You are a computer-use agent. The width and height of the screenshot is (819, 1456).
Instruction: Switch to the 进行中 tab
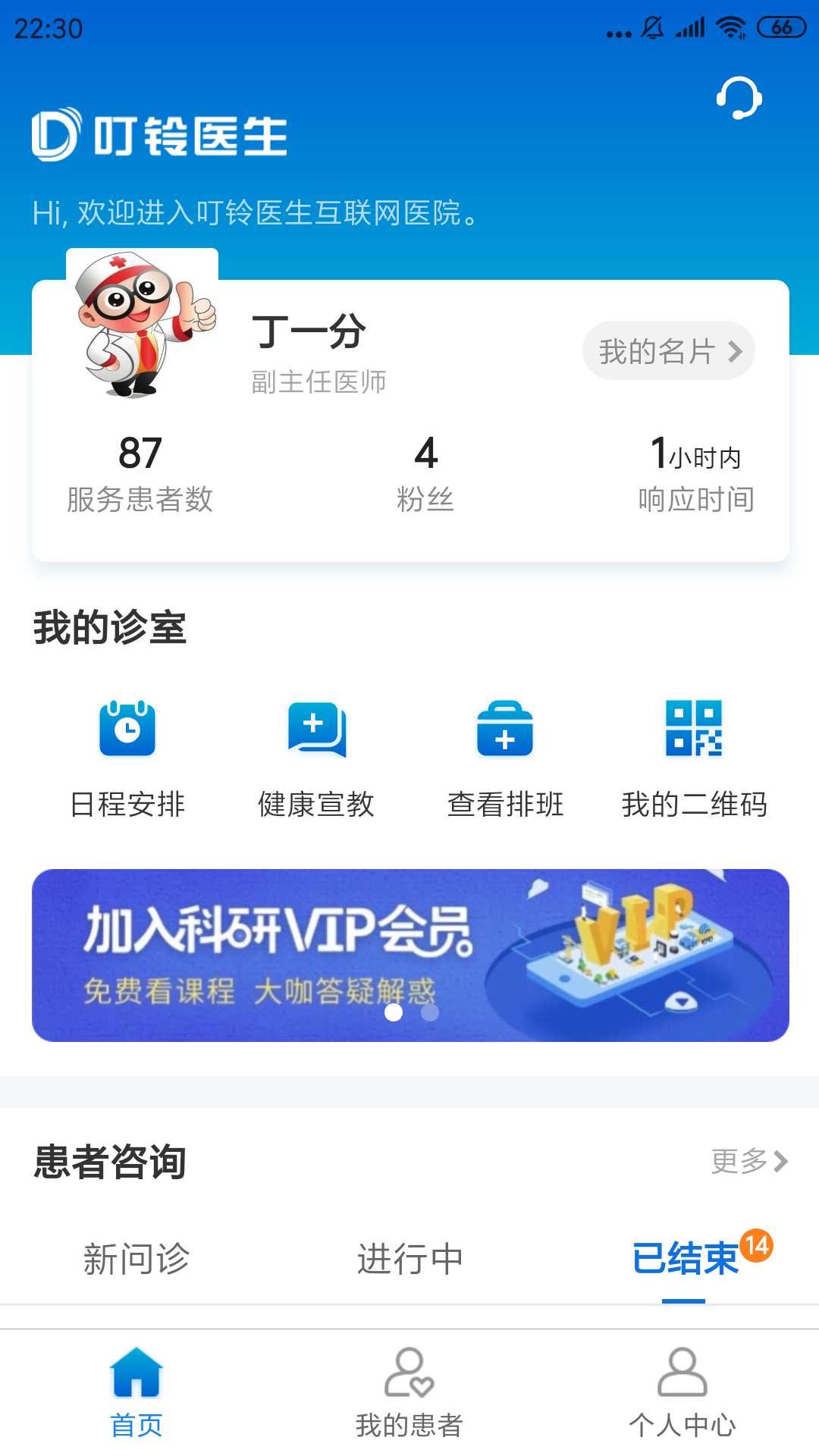point(410,1260)
